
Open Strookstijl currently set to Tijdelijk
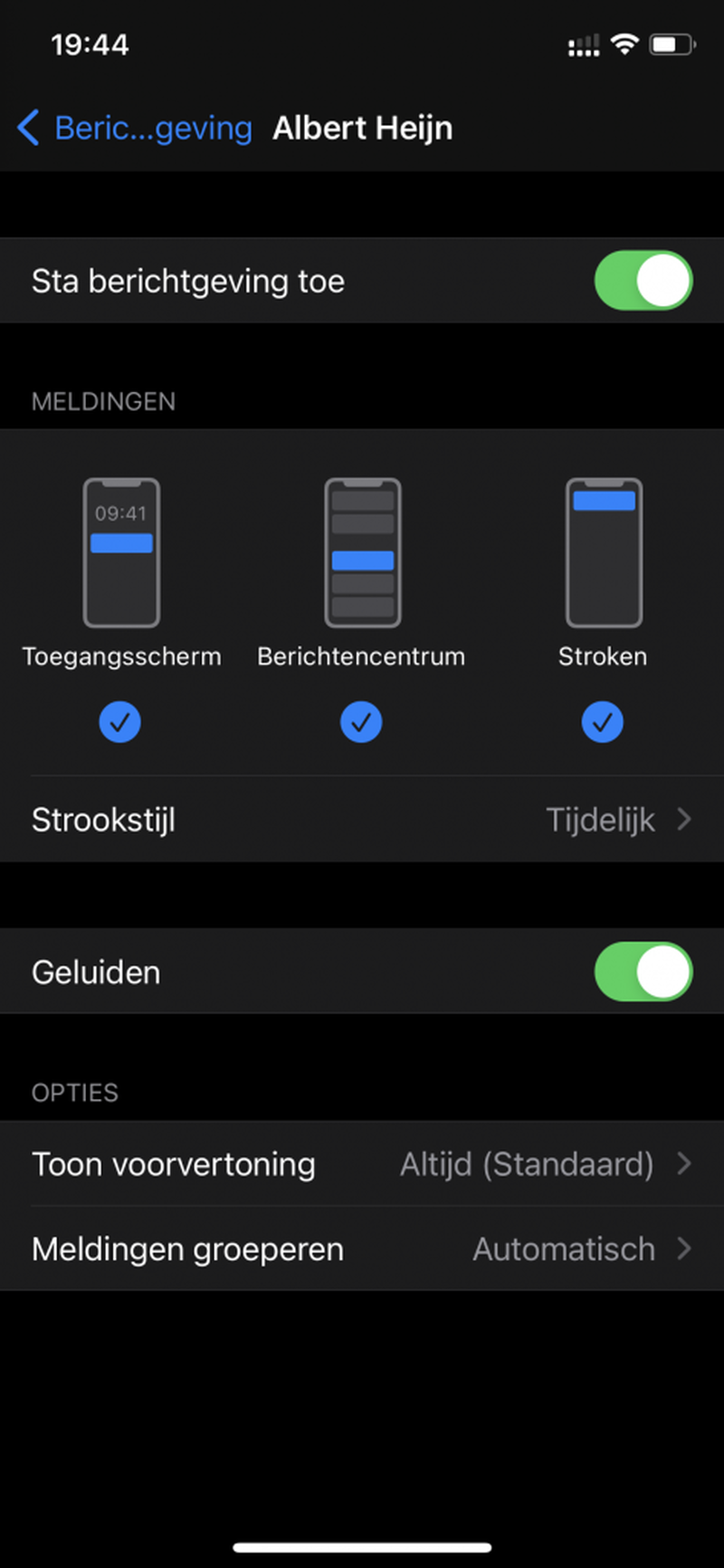coord(362,819)
